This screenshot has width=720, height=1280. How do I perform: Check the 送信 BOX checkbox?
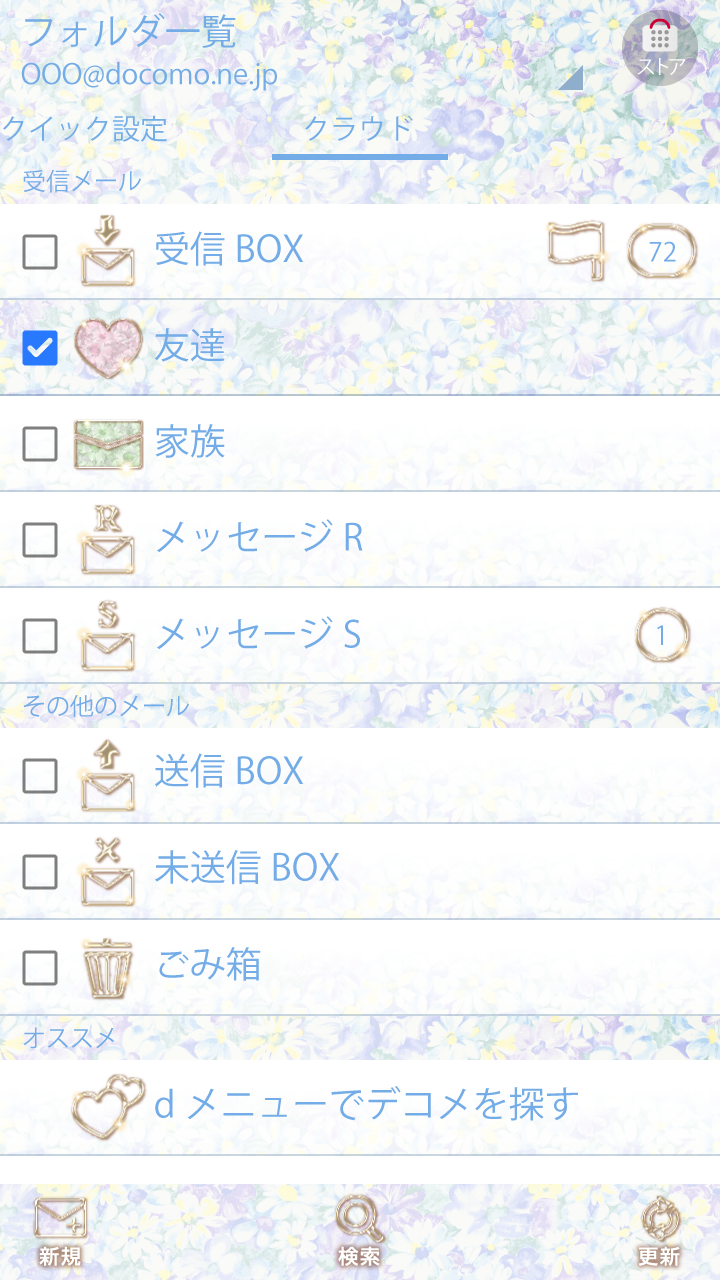click(x=40, y=775)
